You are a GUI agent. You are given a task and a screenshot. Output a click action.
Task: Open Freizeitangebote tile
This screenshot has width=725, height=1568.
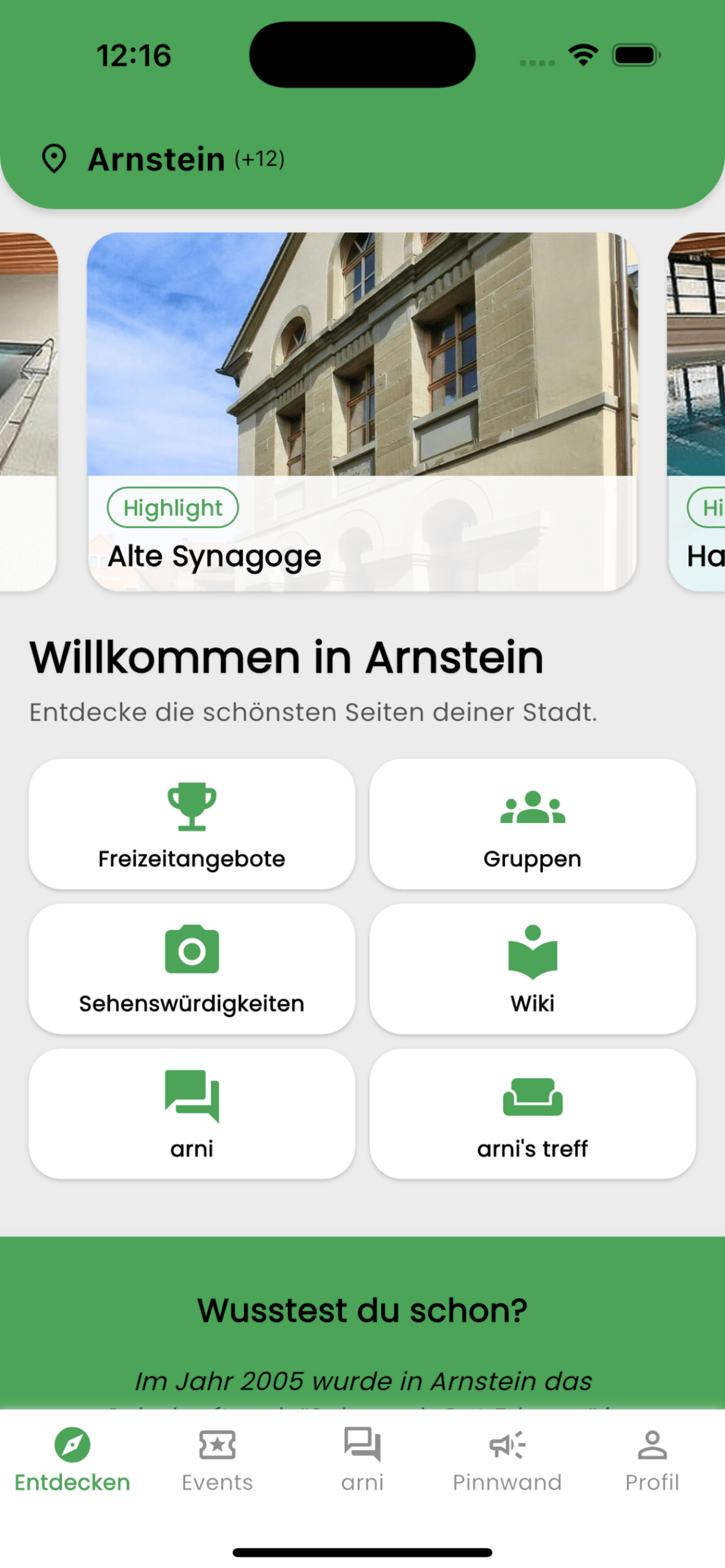coord(191,823)
